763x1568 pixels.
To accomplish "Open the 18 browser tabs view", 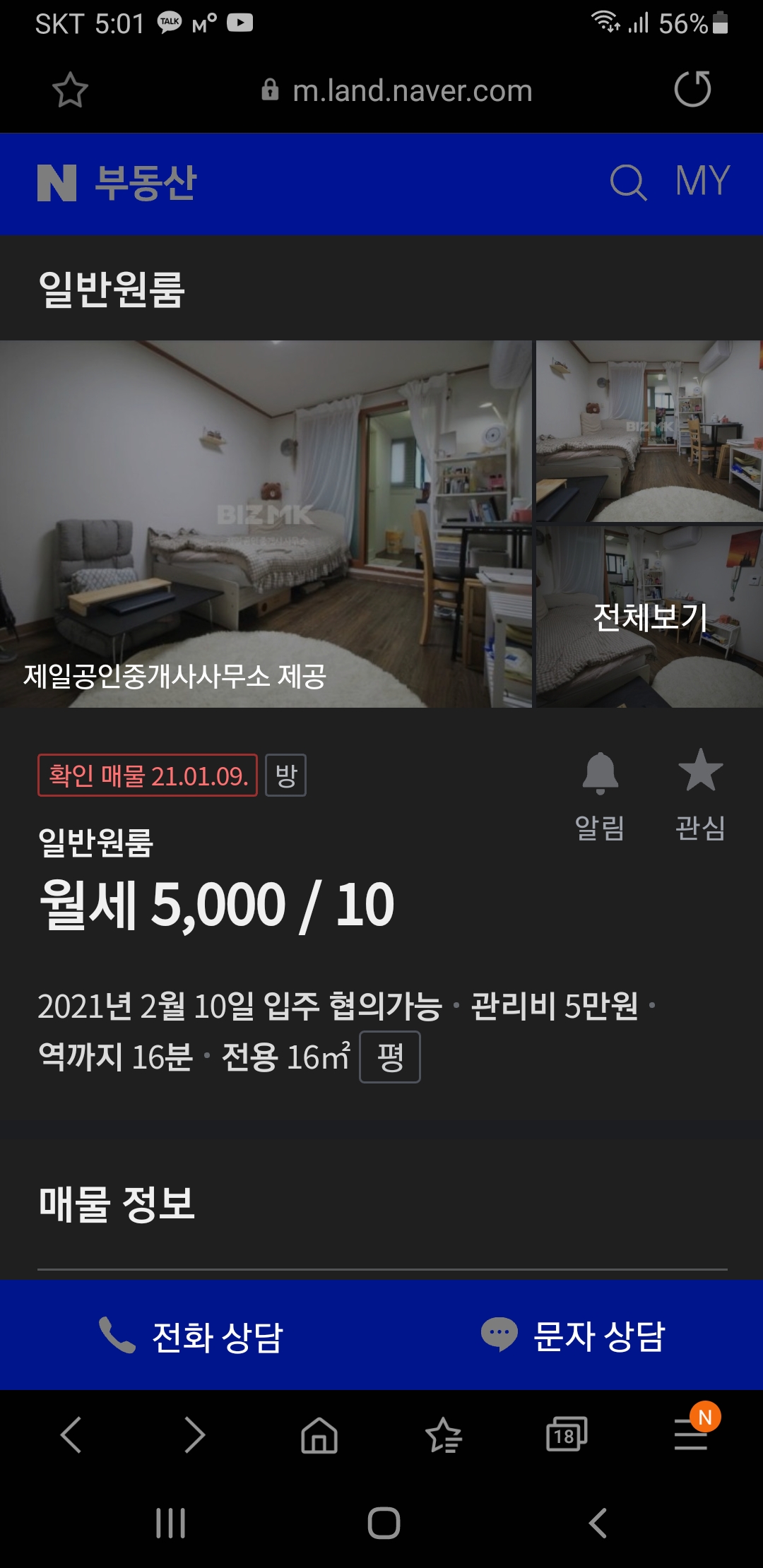I will coord(567,1435).
